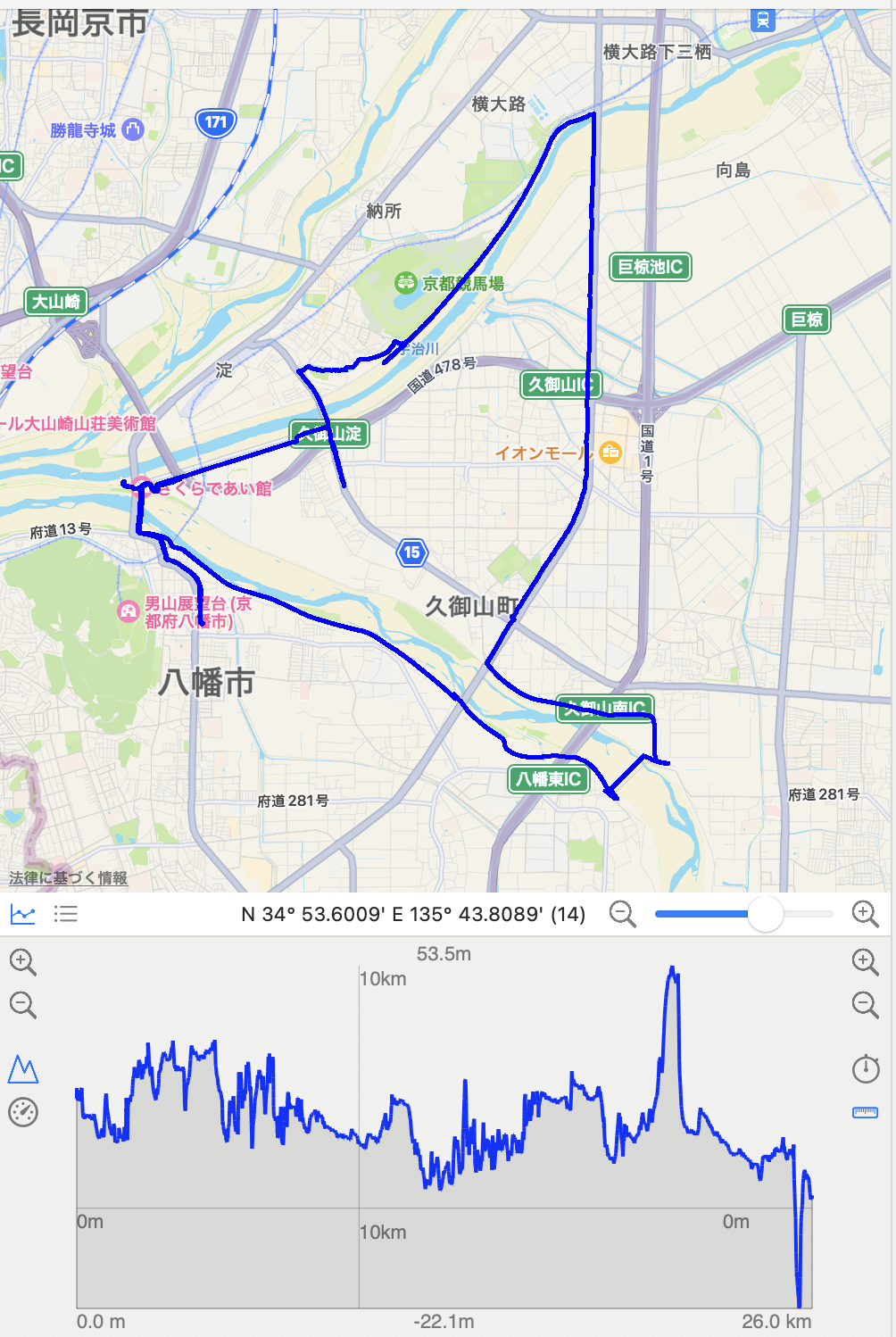Open the イオンモール place marker
The height and width of the screenshot is (1337, 896).
point(610,453)
